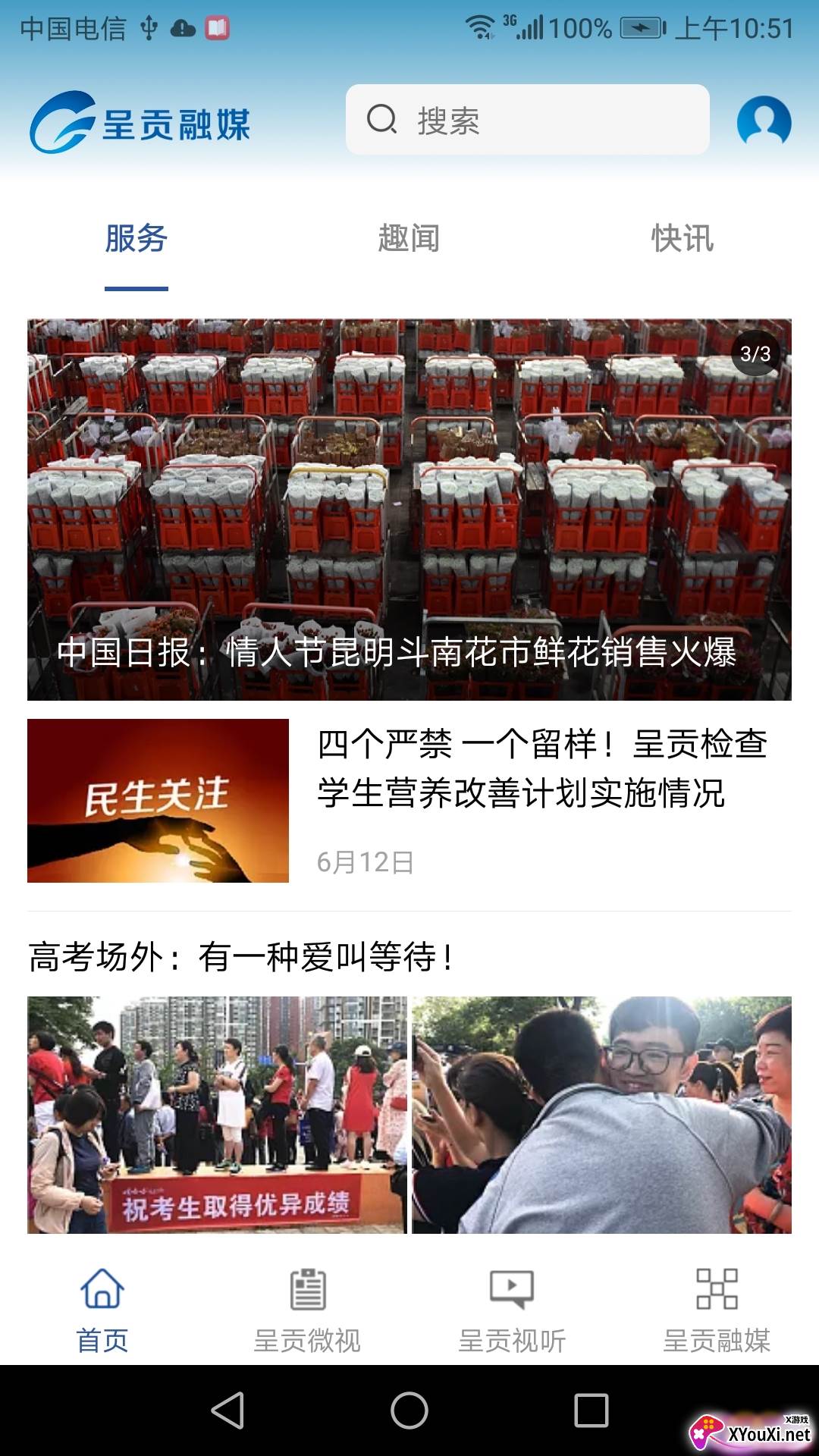Switch to the 服务 tab

136,239
